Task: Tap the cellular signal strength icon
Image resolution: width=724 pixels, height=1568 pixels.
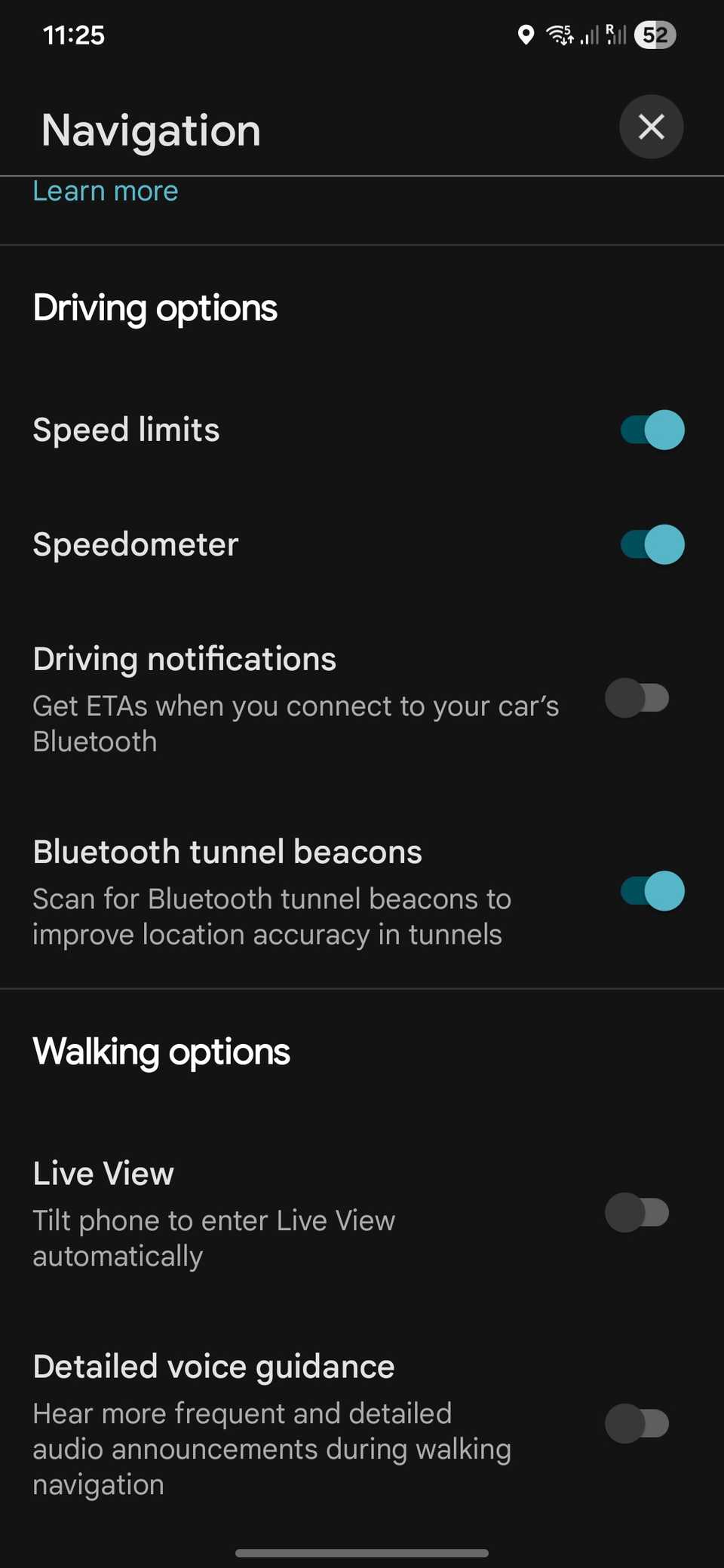Action: pyautogui.click(x=590, y=34)
